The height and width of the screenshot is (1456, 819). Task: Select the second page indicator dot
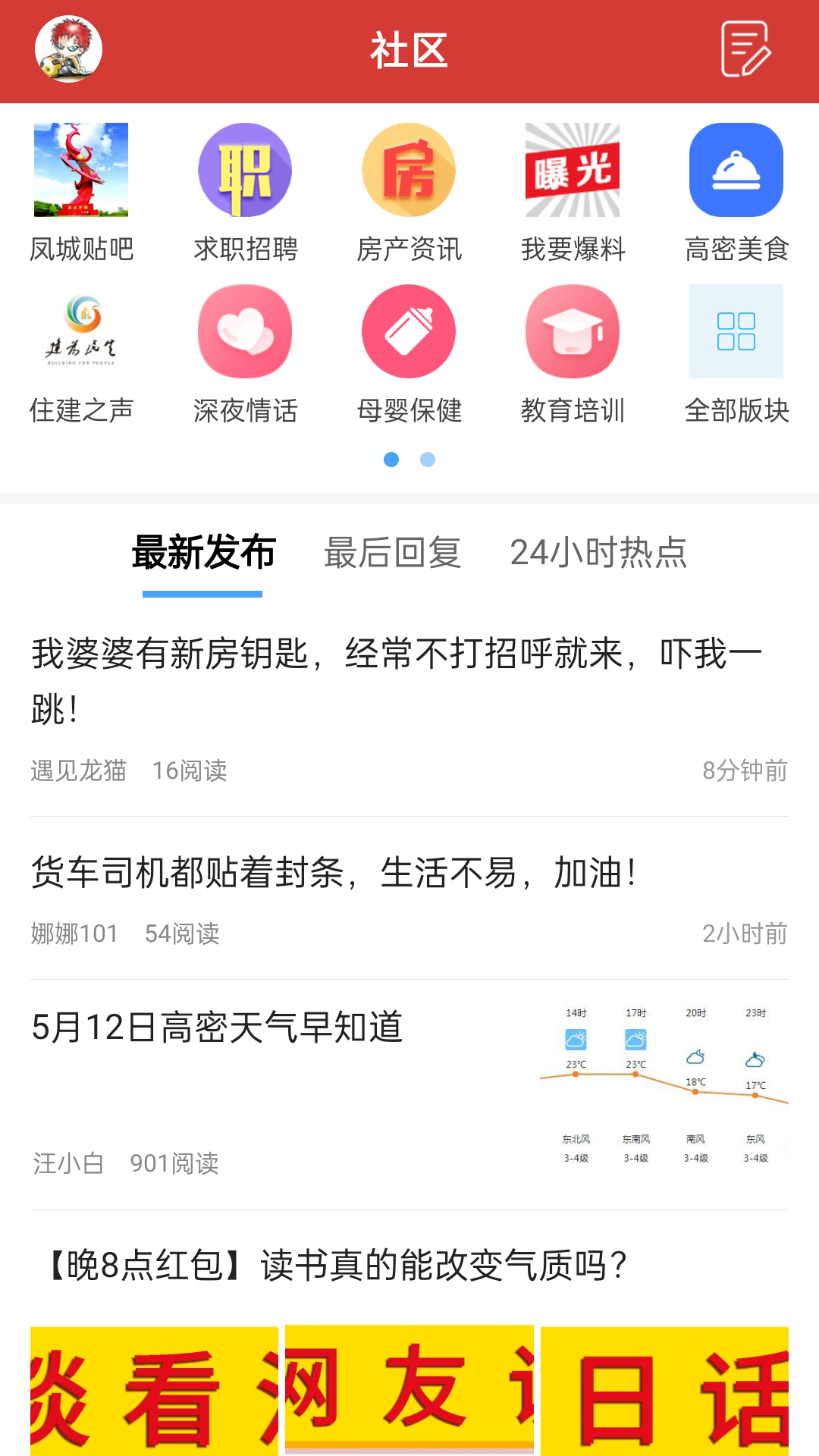(428, 460)
